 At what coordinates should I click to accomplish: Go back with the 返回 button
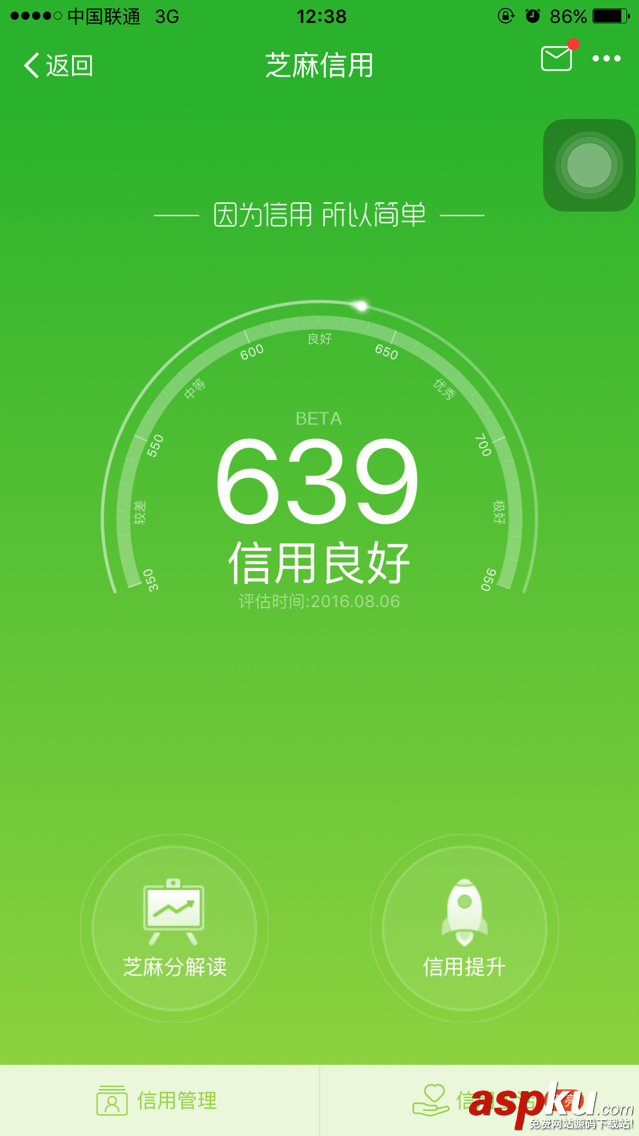tap(58, 66)
